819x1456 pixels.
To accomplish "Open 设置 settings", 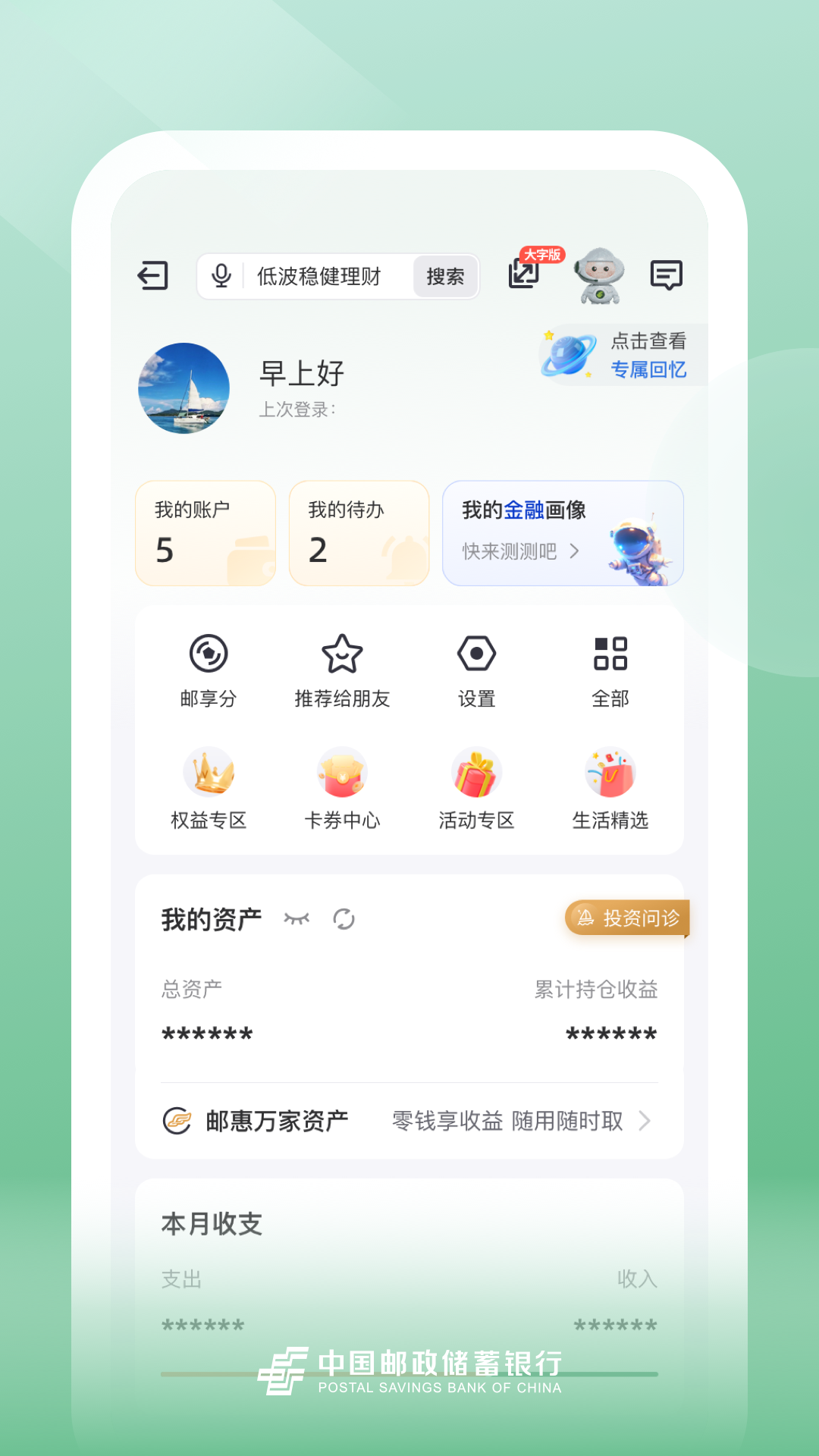I will click(476, 654).
